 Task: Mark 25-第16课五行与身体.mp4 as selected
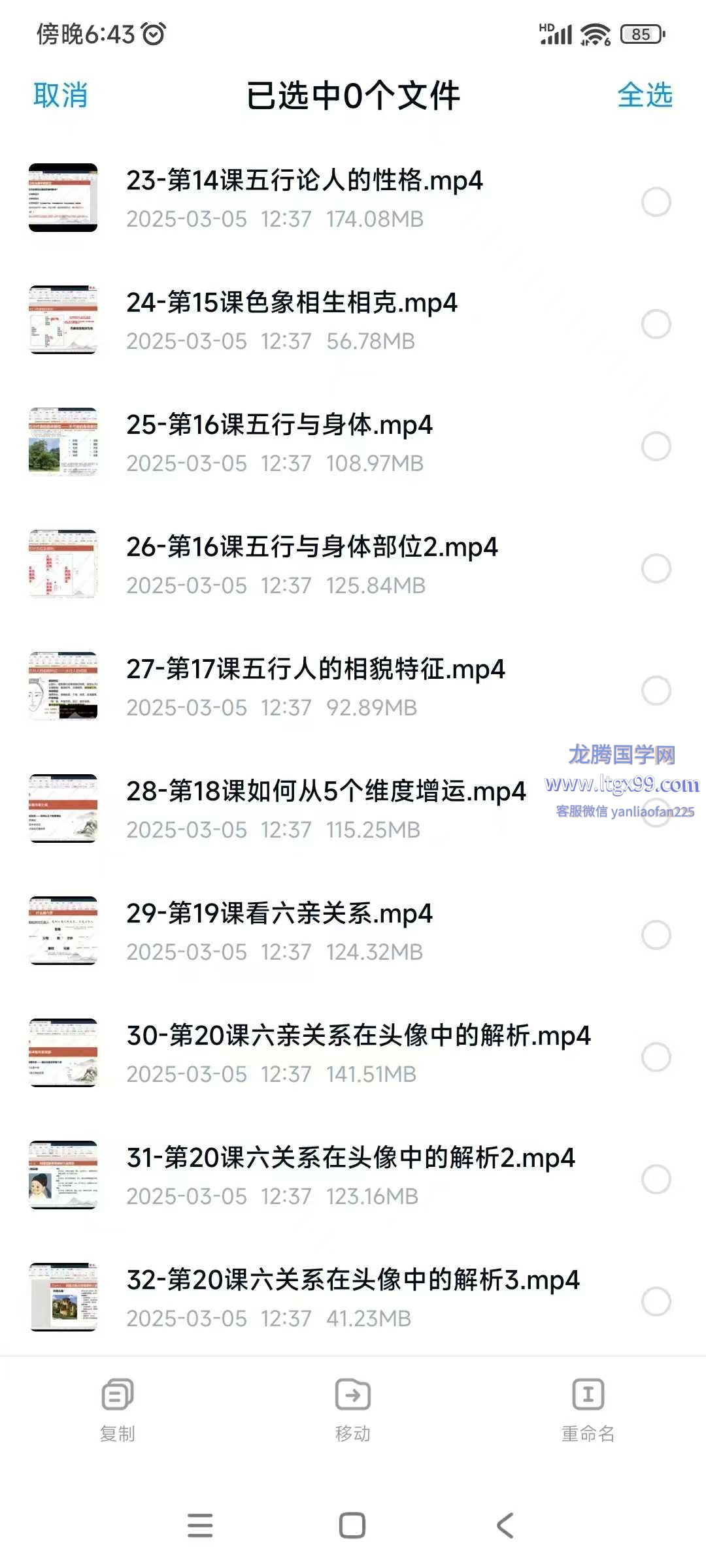[656, 446]
